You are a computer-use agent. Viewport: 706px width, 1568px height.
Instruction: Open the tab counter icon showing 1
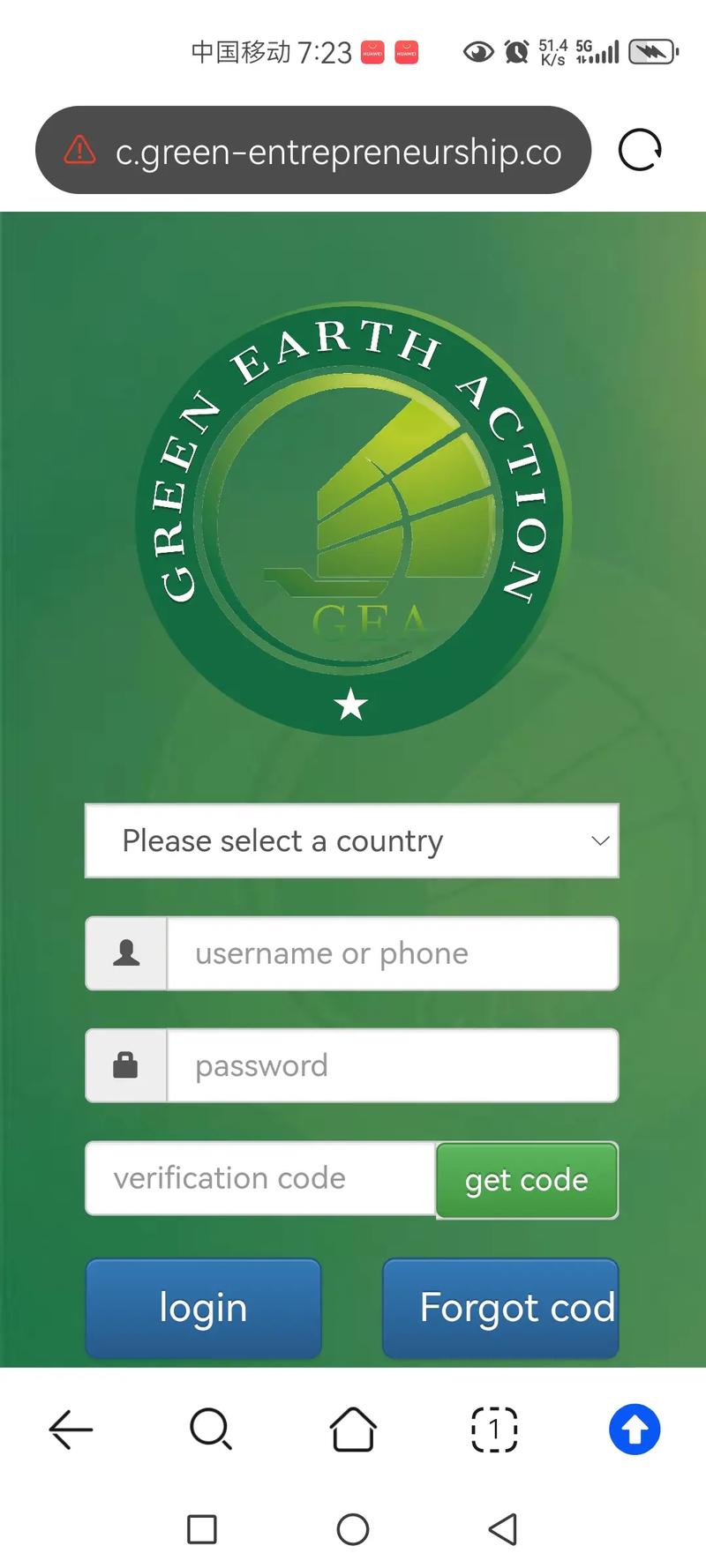click(x=494, y=1430)
